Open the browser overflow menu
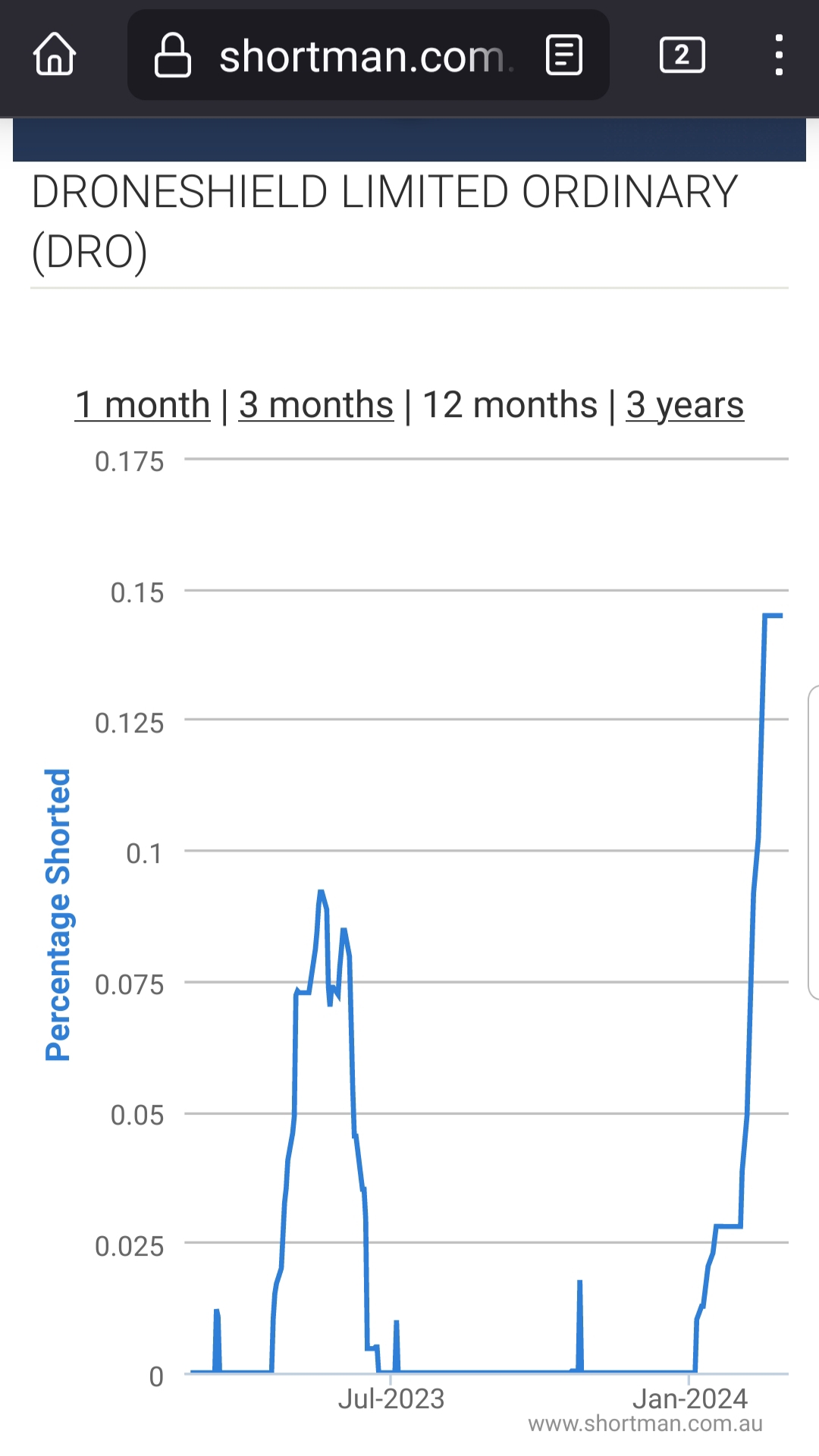The height and width of the screenshot is (1456, 819). point(779,55)
